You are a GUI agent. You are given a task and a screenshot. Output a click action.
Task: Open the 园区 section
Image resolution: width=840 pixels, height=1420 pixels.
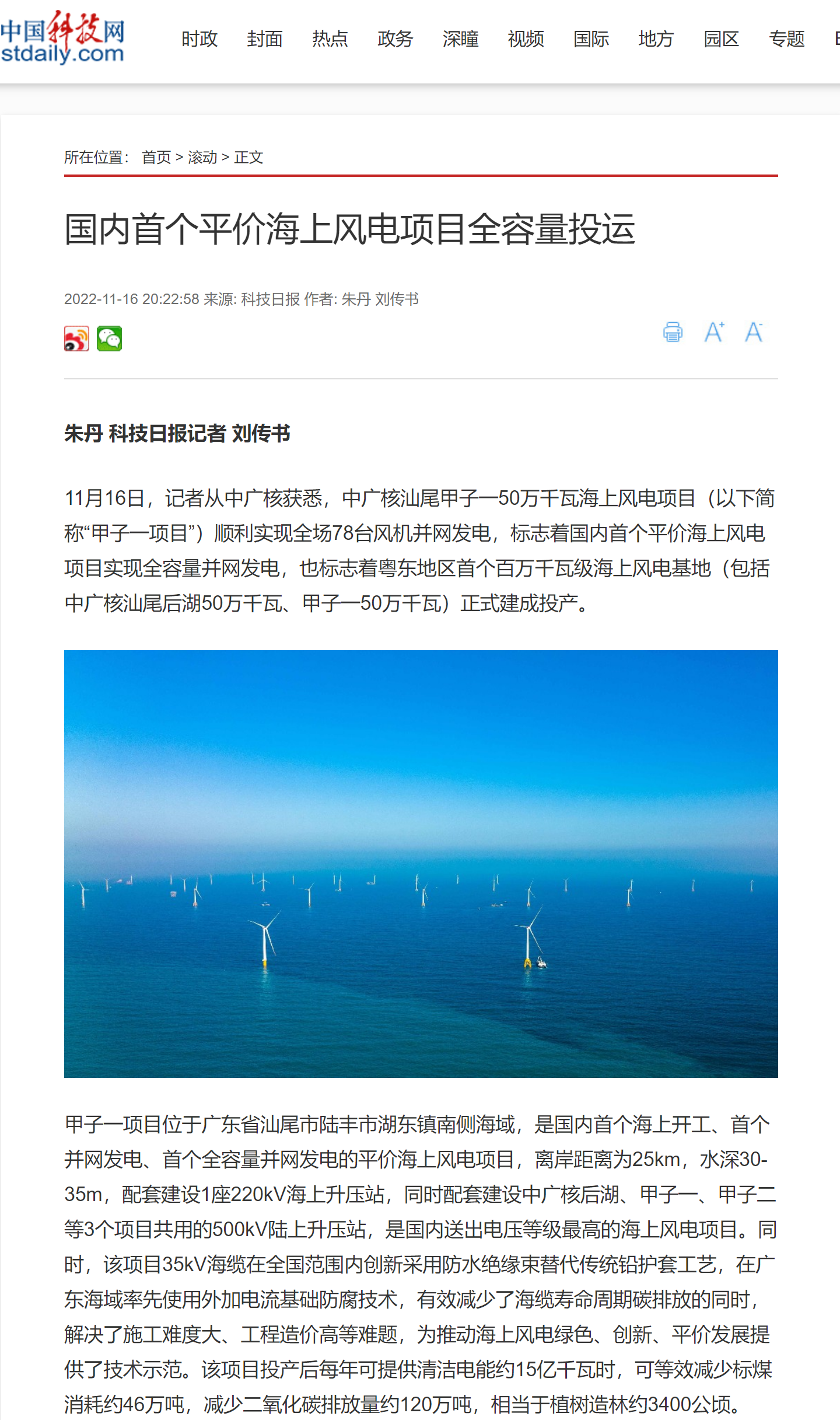point(722,39)
